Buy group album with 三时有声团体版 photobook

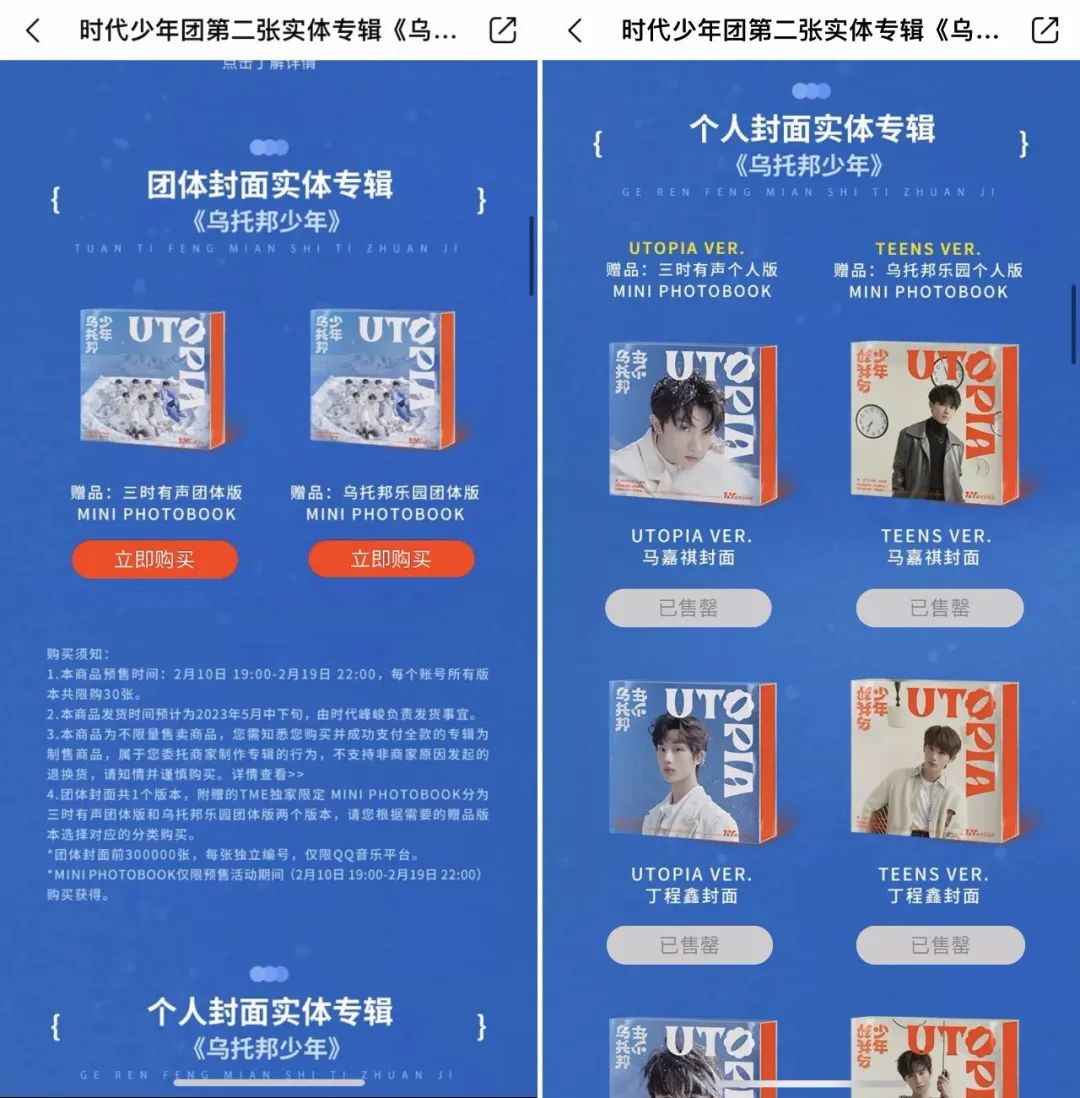point(154,559)
